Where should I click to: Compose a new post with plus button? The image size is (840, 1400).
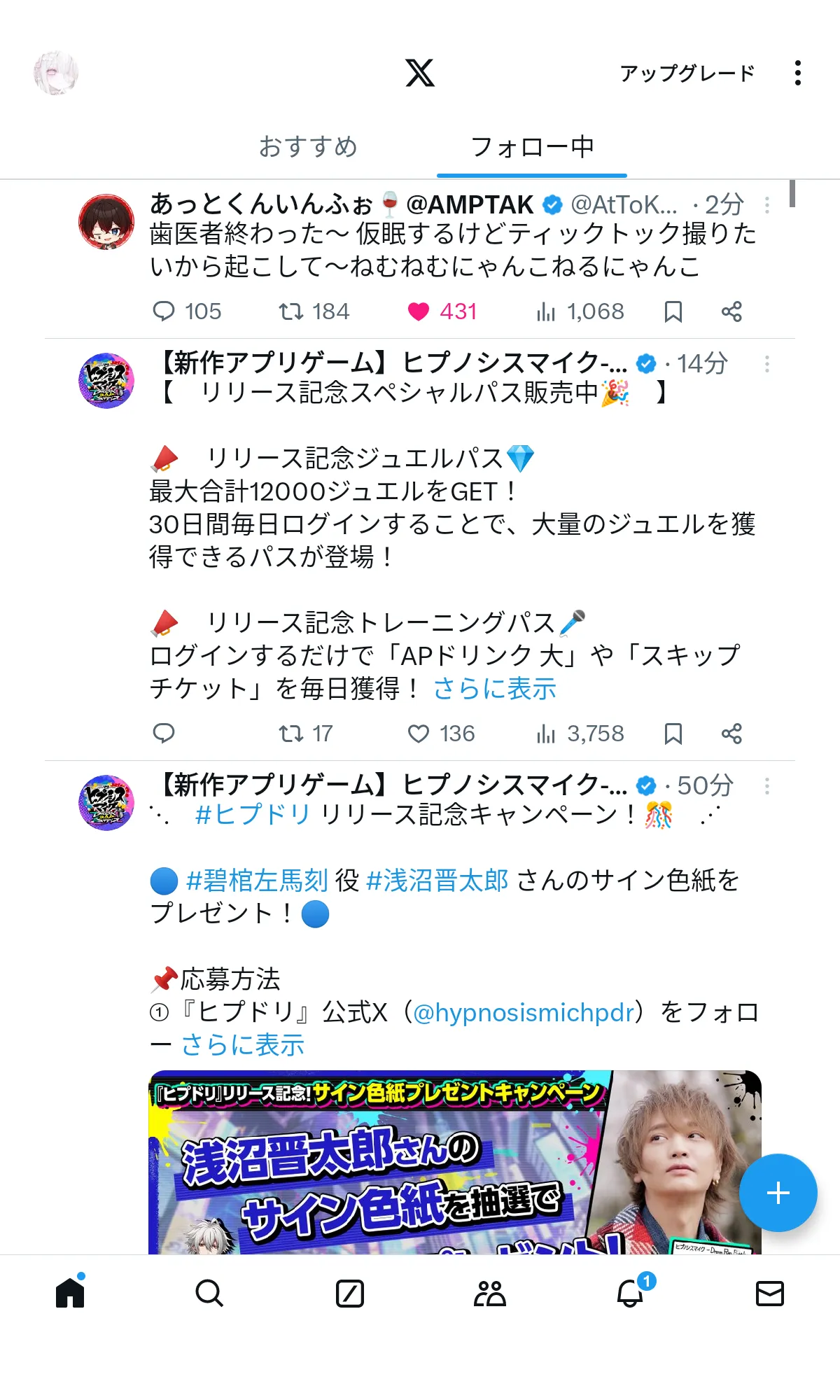pyautogui.click(x=778, y=1193)
